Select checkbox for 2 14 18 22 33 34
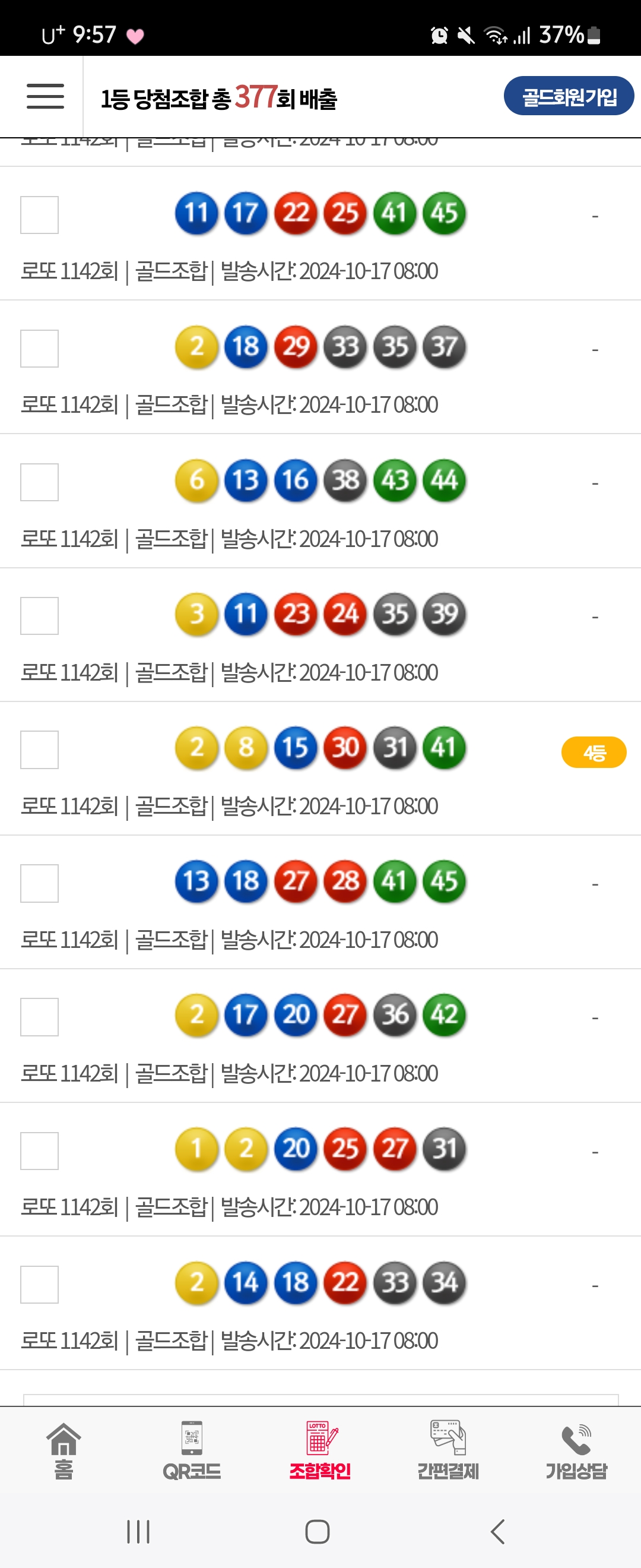The height and width of the screenshot is (1568, 641). (40, 1284)
